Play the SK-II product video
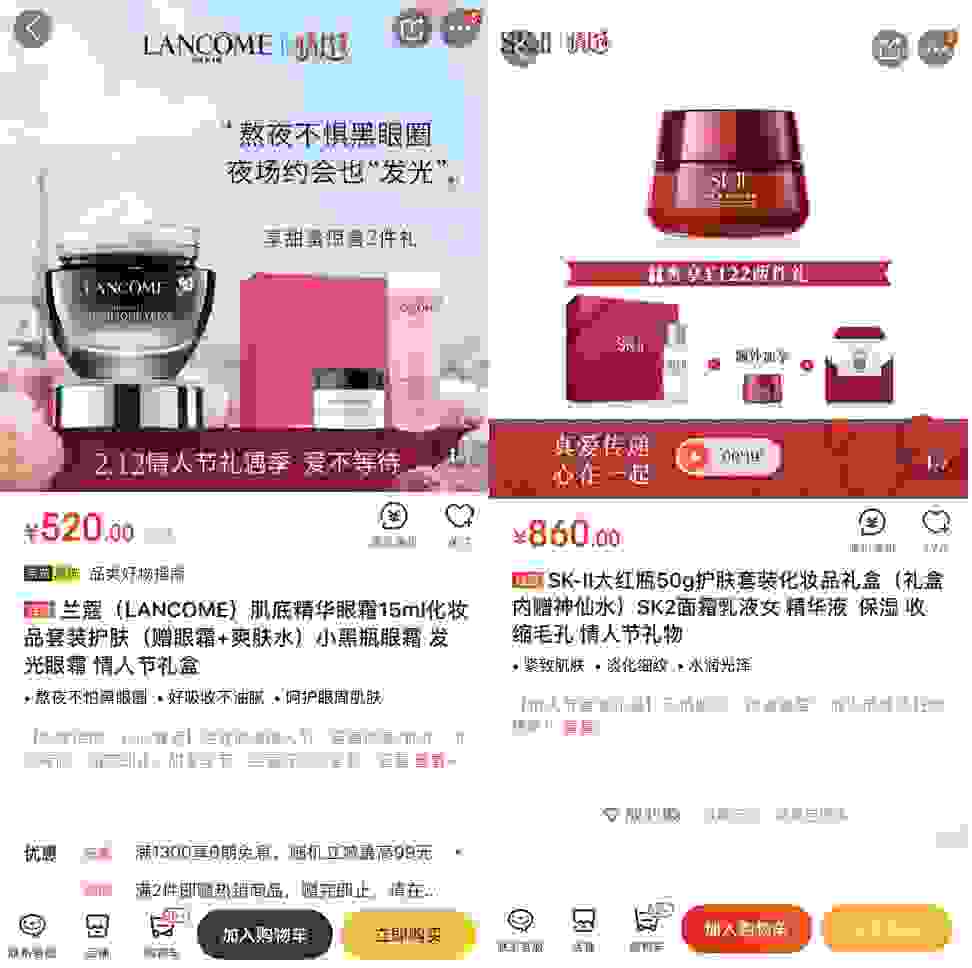Image resolution: width=972 pixels, height=968 pixels. coord(727,458)
